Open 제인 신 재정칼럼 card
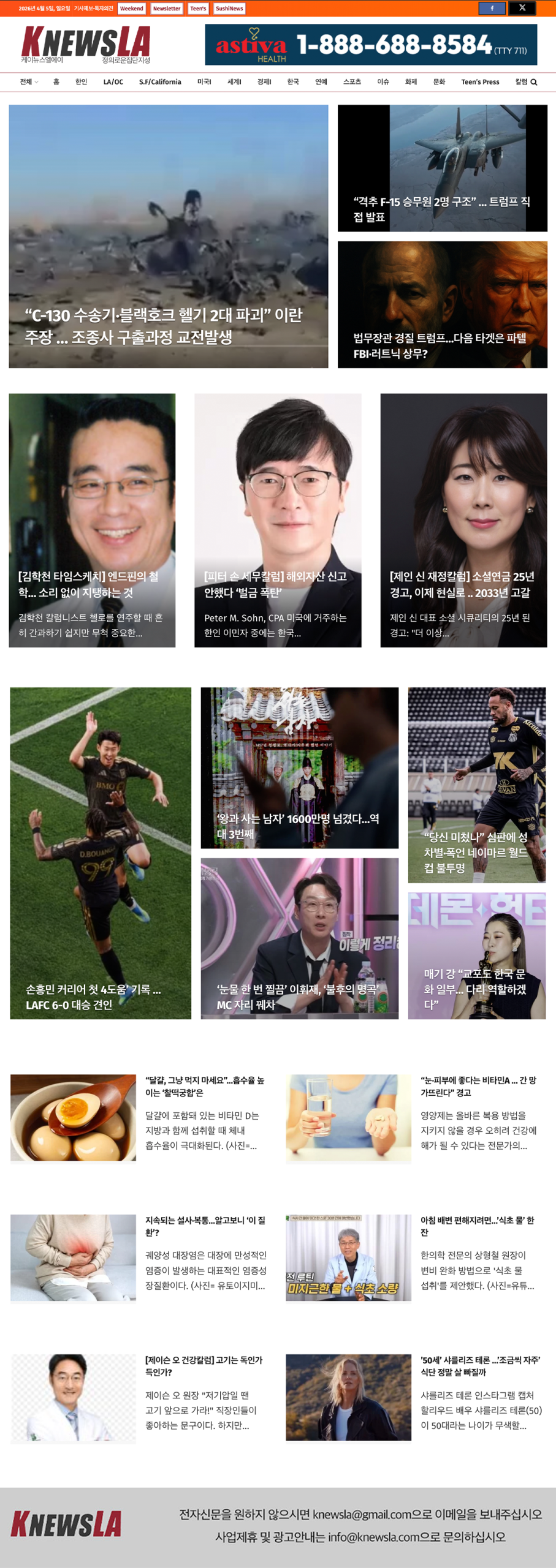The image size is (556, 1568). [463, 520]
